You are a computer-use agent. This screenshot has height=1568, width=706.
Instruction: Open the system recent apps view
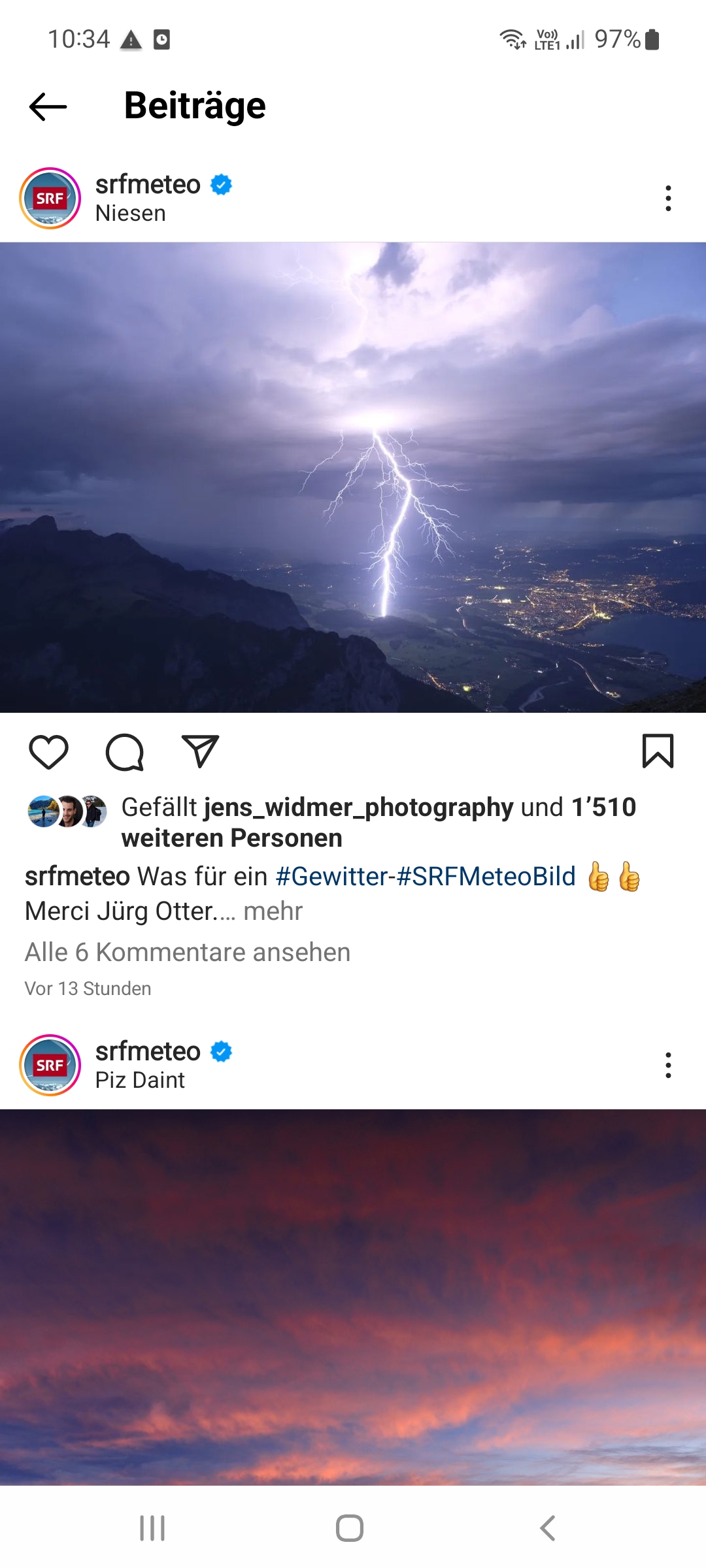(152, 1528)
